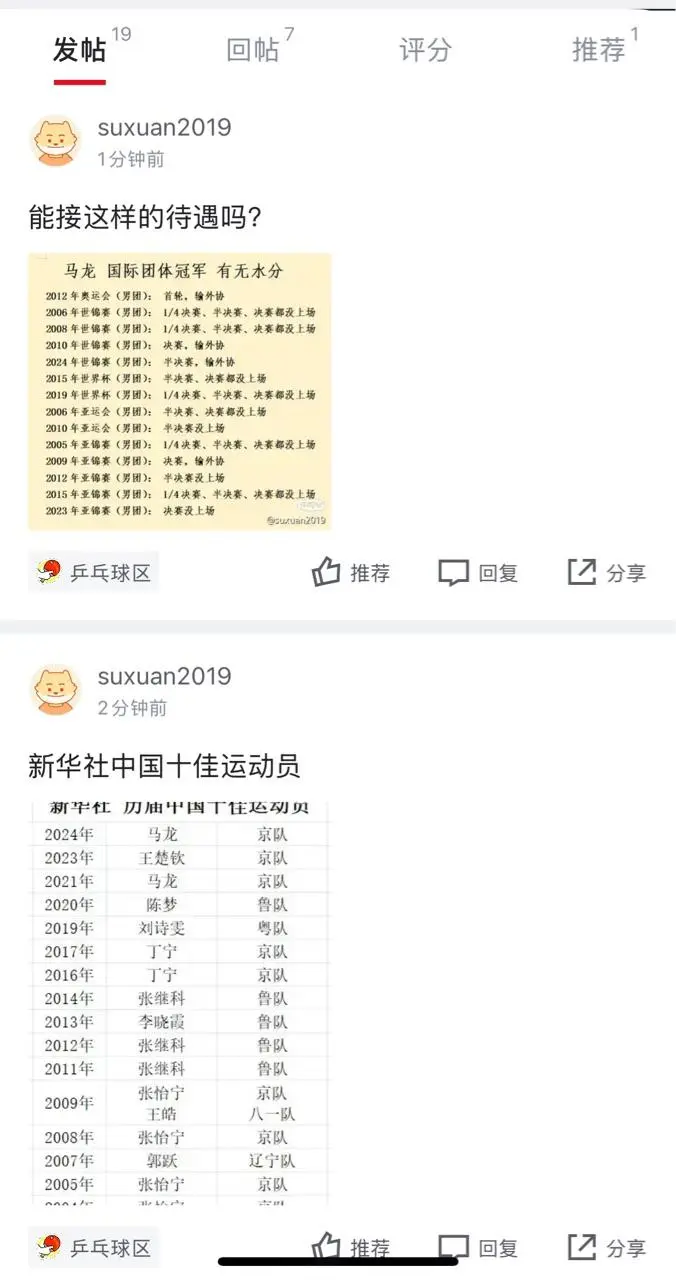Open 乒乓球区 tag under 新华社中国十佳运动员 post
The image size is (676, 1280).
pyautogui.click(x=94, y=1248)
